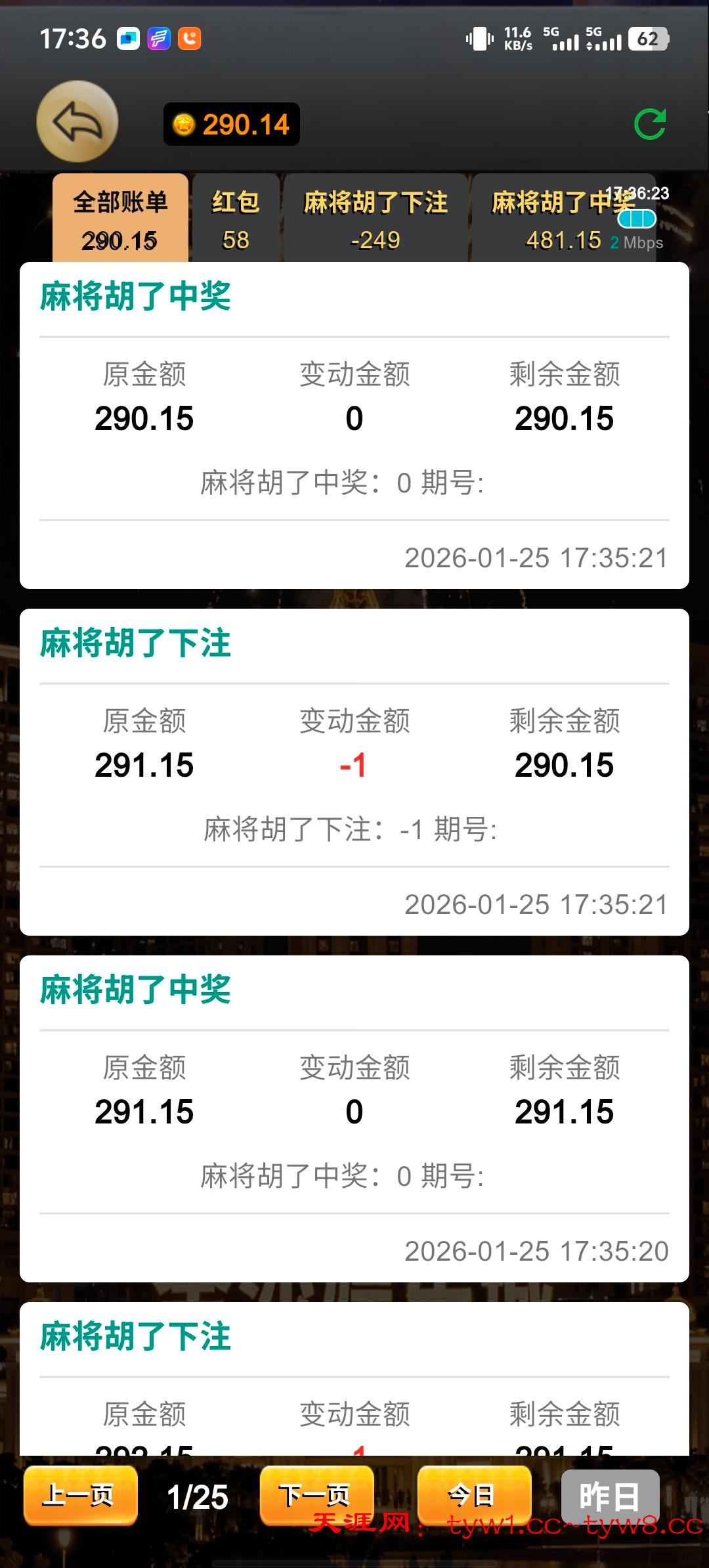Screen dimensions: 709x1568
Task: Show yesterday's records with 昨日
Action: point(610,1496)
